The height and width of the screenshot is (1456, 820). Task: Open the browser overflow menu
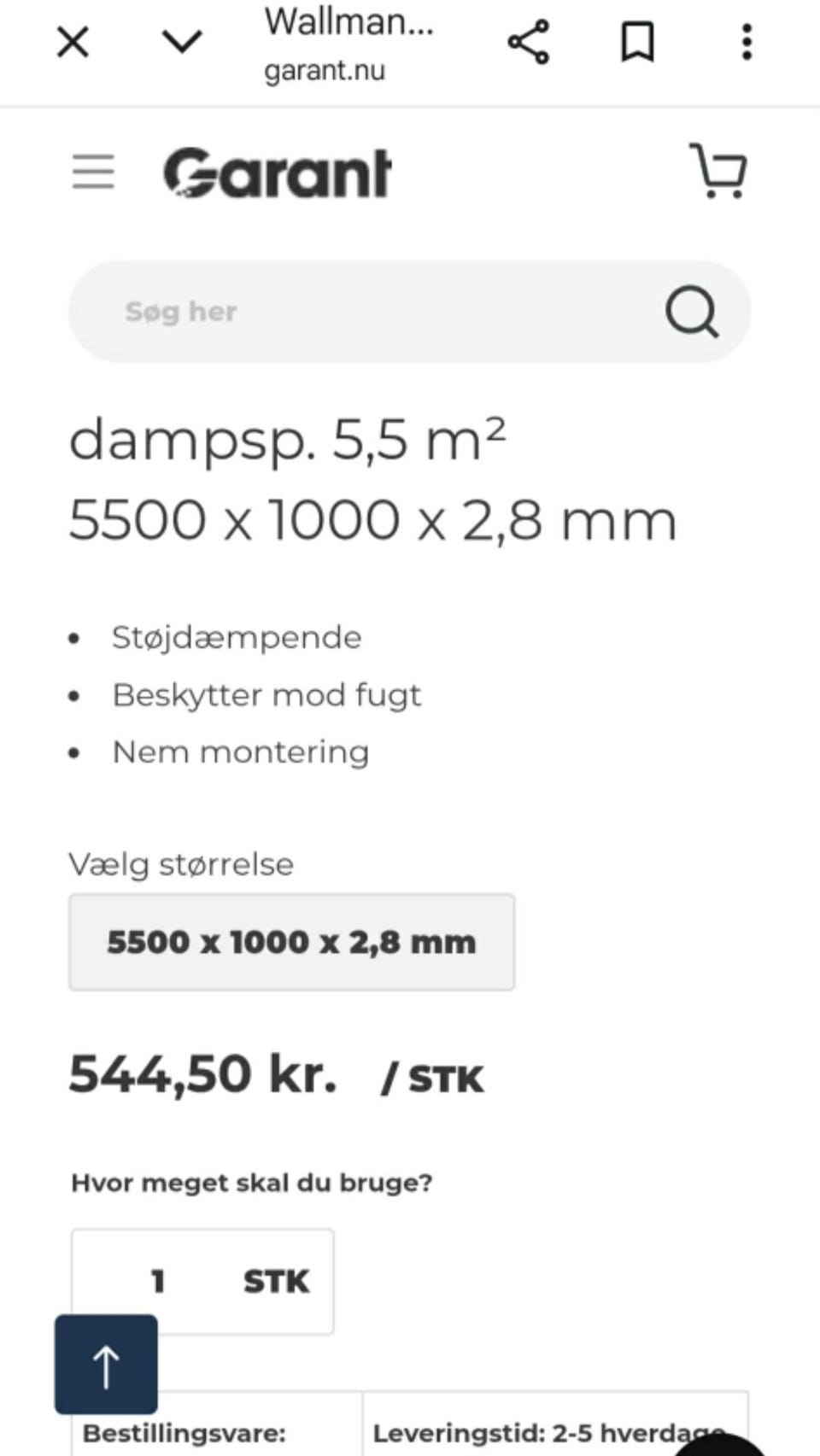[x=747, y=41]
